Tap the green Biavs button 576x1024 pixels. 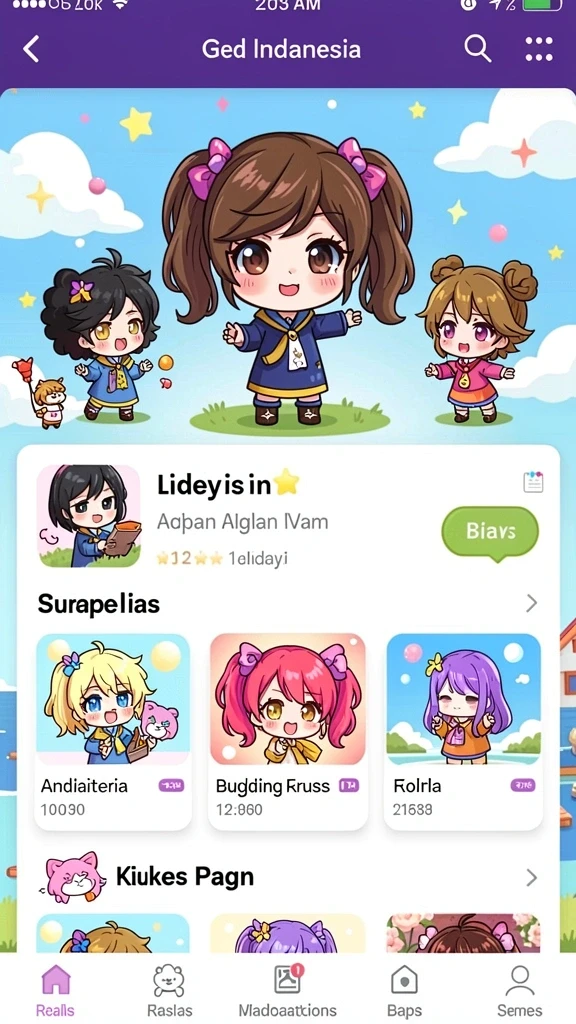490,532
